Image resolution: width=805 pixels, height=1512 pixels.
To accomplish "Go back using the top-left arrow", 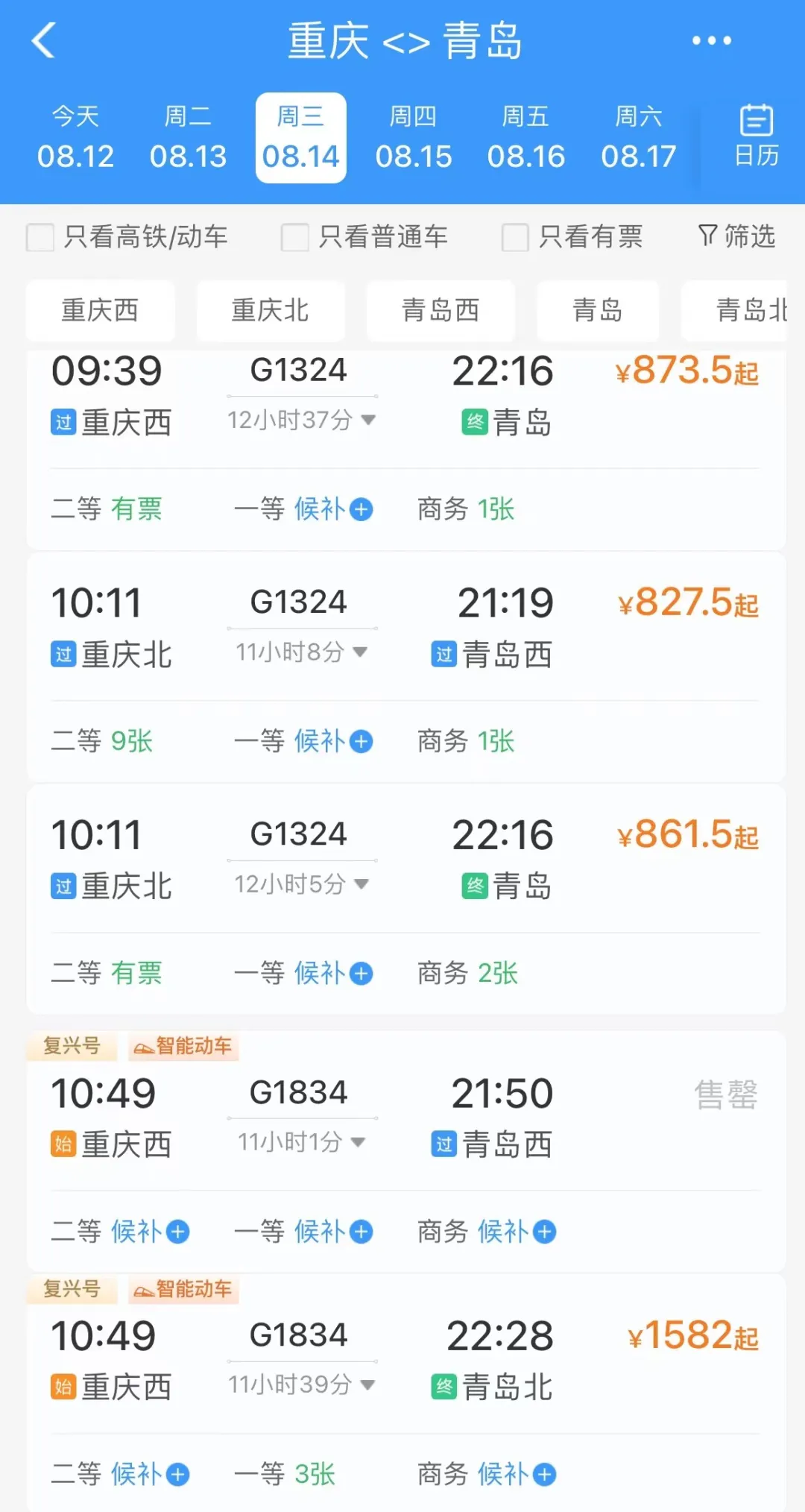I will (x=44, y=40).
